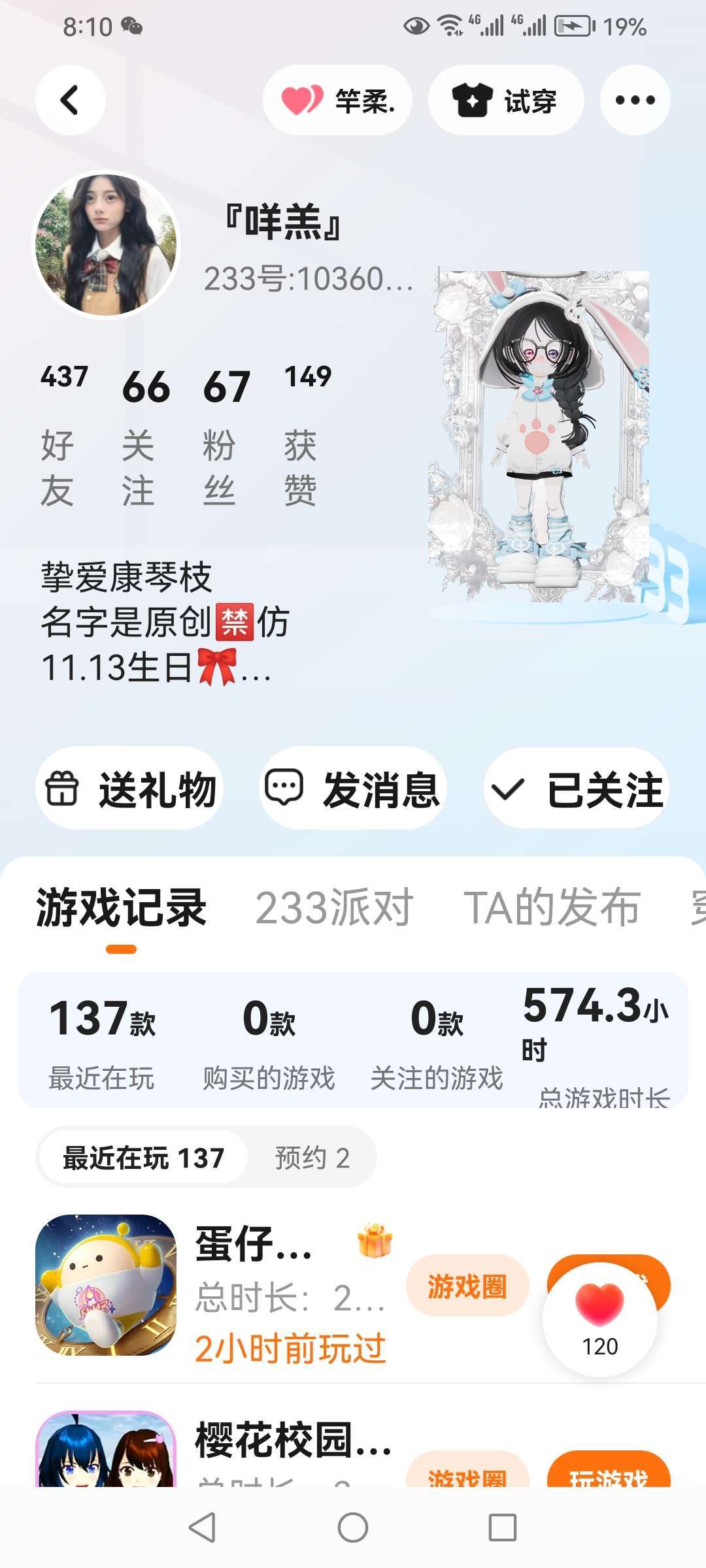View the profile avatar photo
Screen dimensions: 706x1568
106,244
